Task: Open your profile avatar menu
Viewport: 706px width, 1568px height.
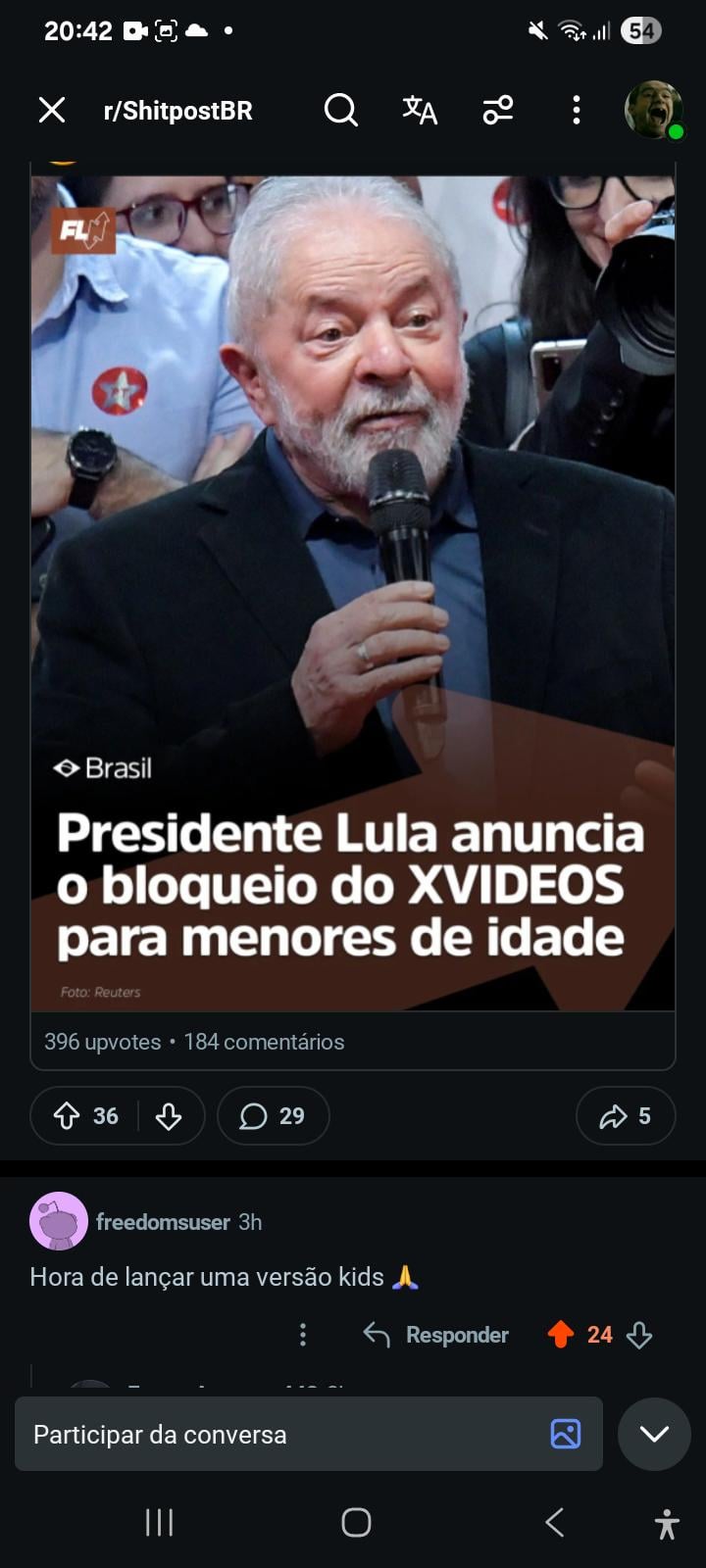Action: (x=653, y=110)
